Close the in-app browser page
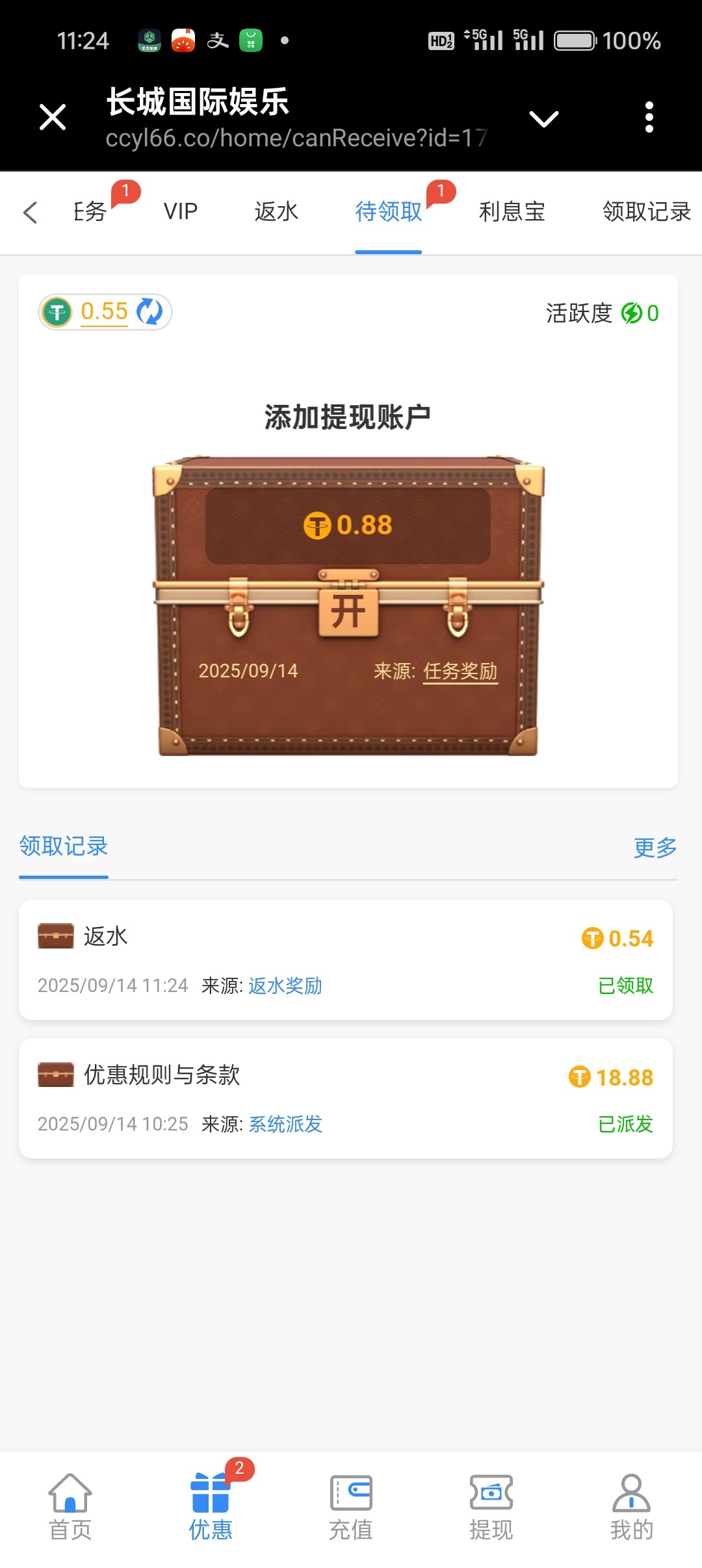 (x=53, y=118)
